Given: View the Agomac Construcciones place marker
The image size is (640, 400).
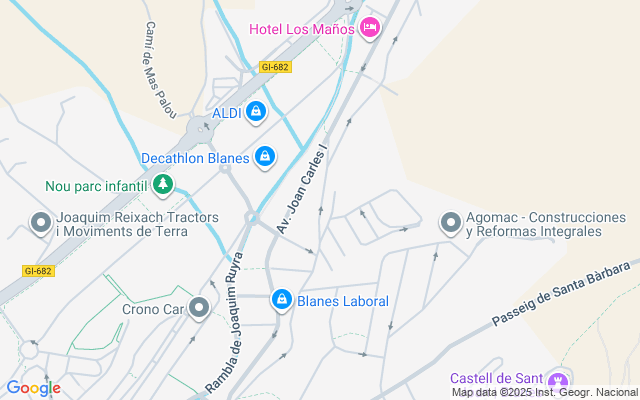Looking at the screenshot, I should tap(451, 222).
